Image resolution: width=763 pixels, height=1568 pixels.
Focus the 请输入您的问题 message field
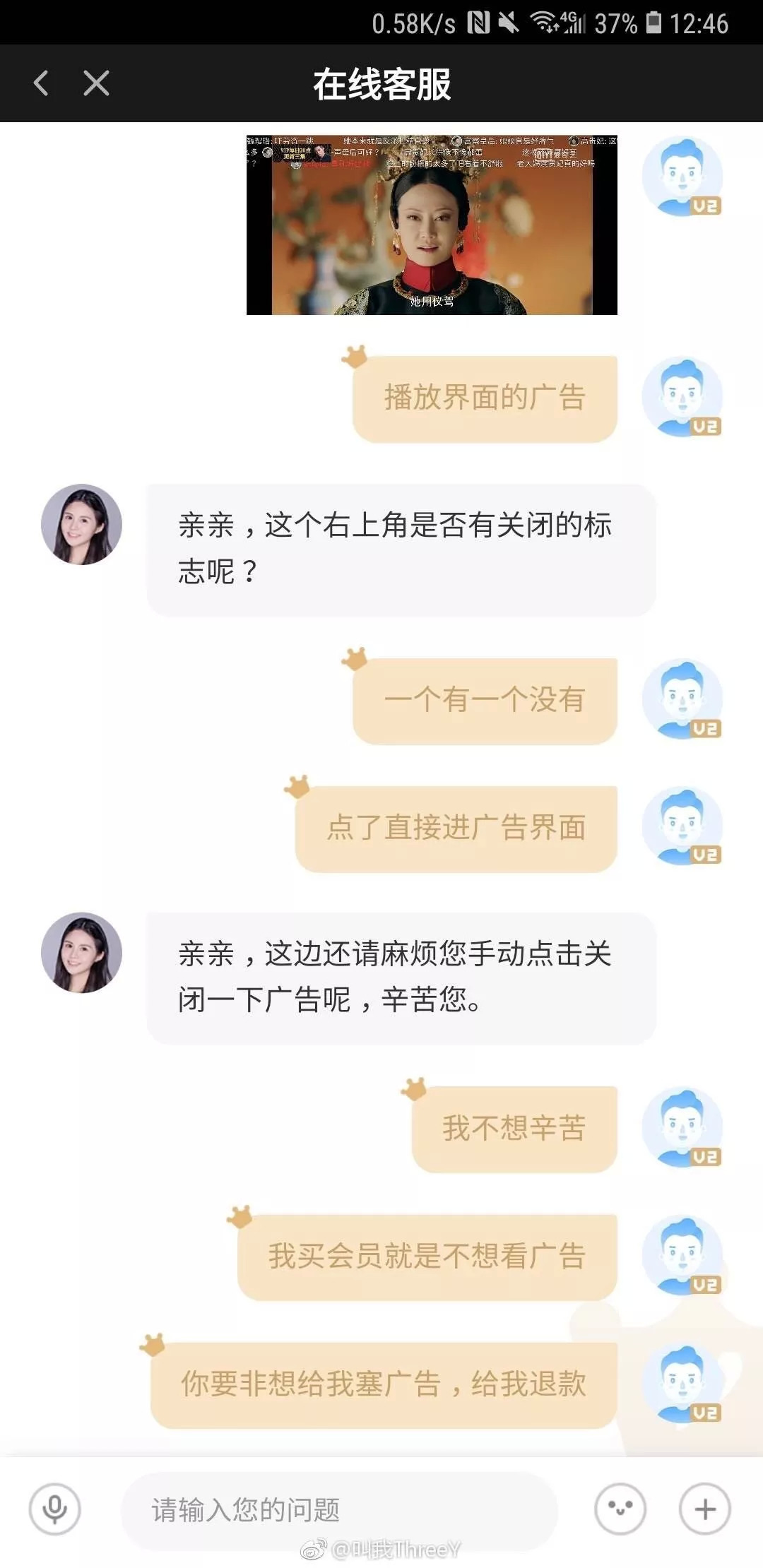point(339,1510)
